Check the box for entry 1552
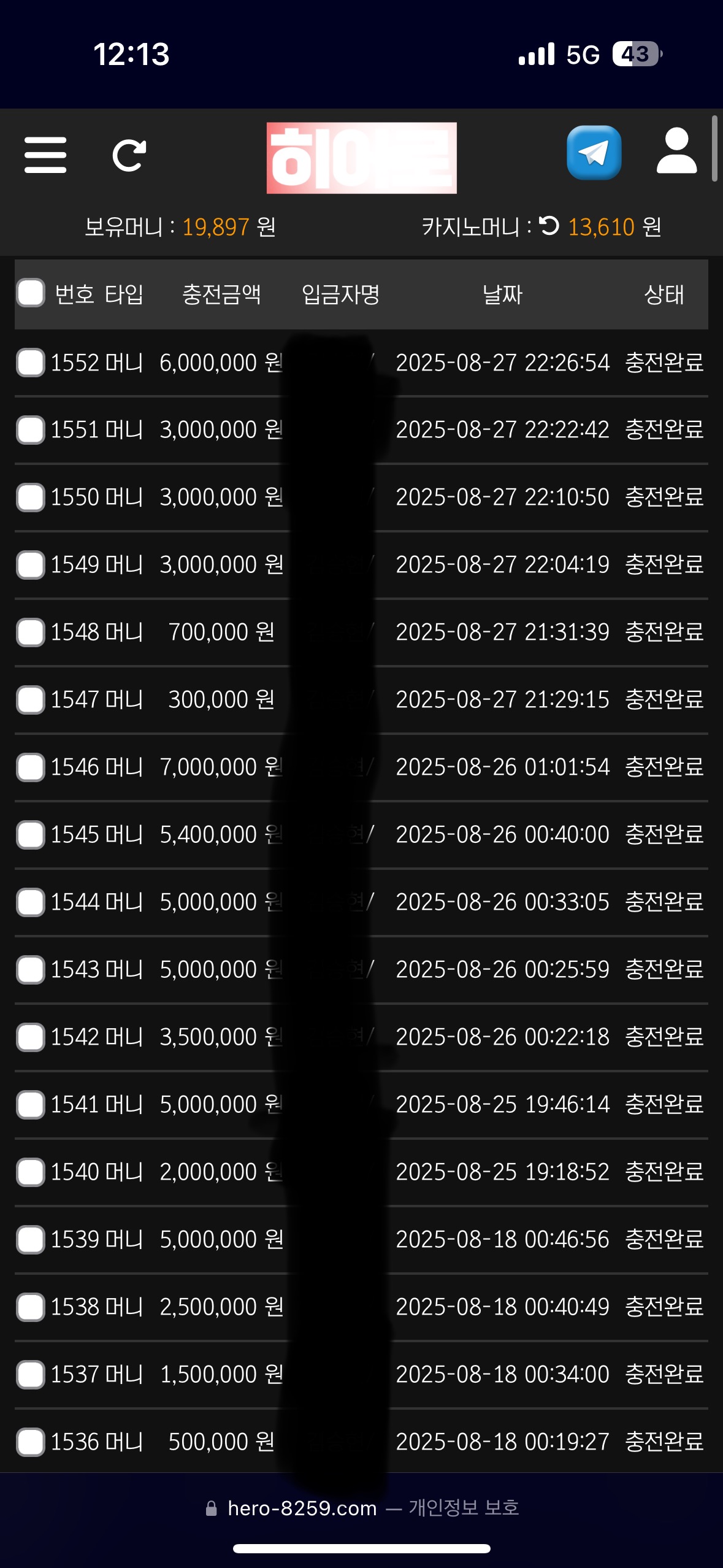 (31, 363)
